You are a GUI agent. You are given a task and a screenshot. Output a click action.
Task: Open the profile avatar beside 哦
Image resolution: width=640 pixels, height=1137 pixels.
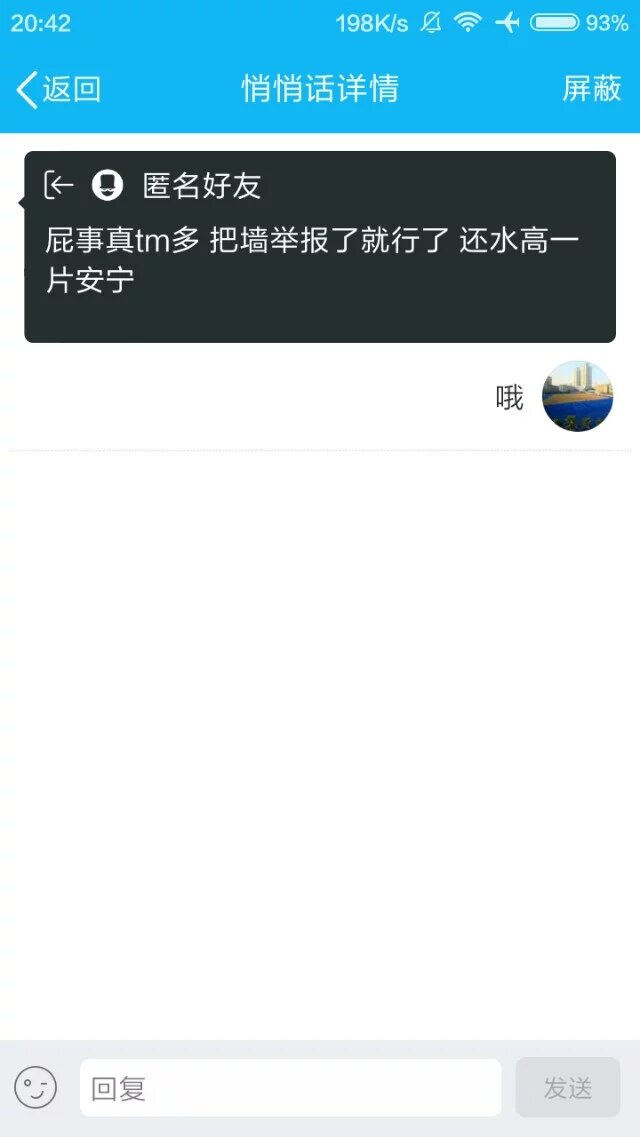click(x=577, y=397)
